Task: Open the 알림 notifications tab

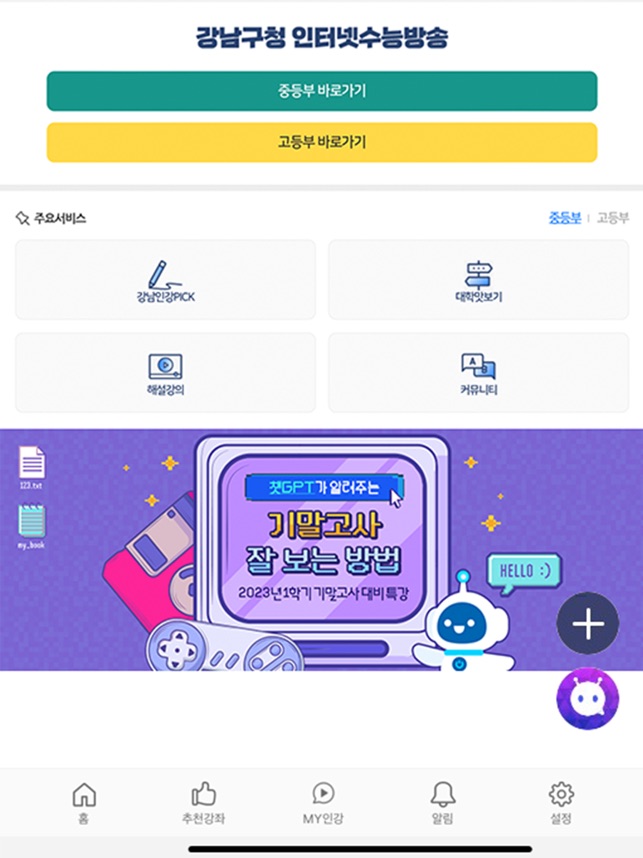Action: (x=442, y=803)
